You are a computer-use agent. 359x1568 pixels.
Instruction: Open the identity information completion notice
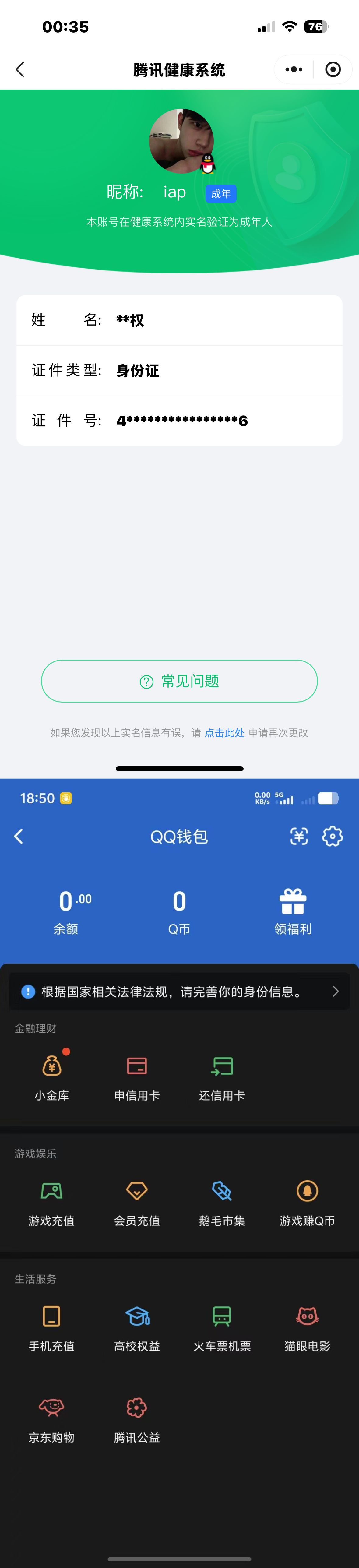(180, 992)
